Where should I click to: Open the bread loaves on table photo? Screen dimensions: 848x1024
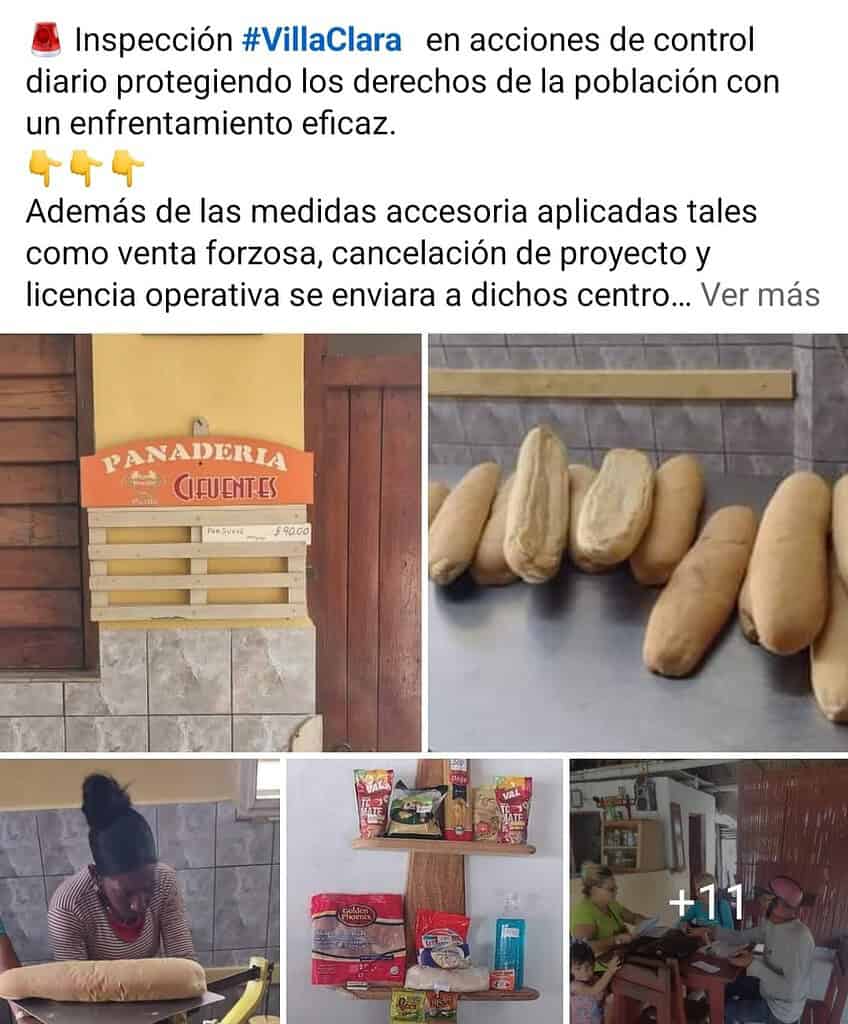pos(638,542)
